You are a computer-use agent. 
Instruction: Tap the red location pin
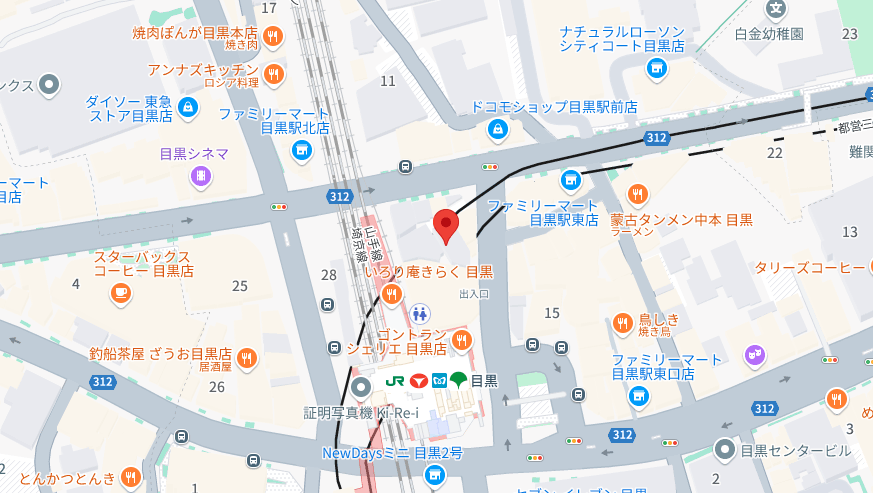tap(445, 224)
